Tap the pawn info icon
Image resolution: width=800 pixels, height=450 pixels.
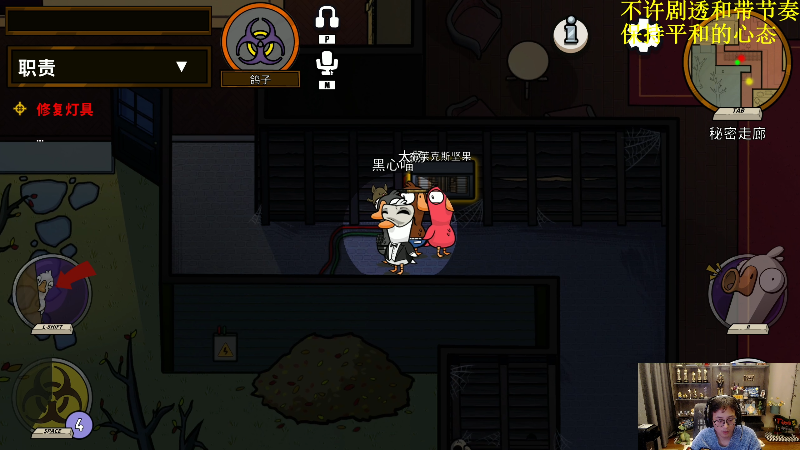(x=570, y=34)
